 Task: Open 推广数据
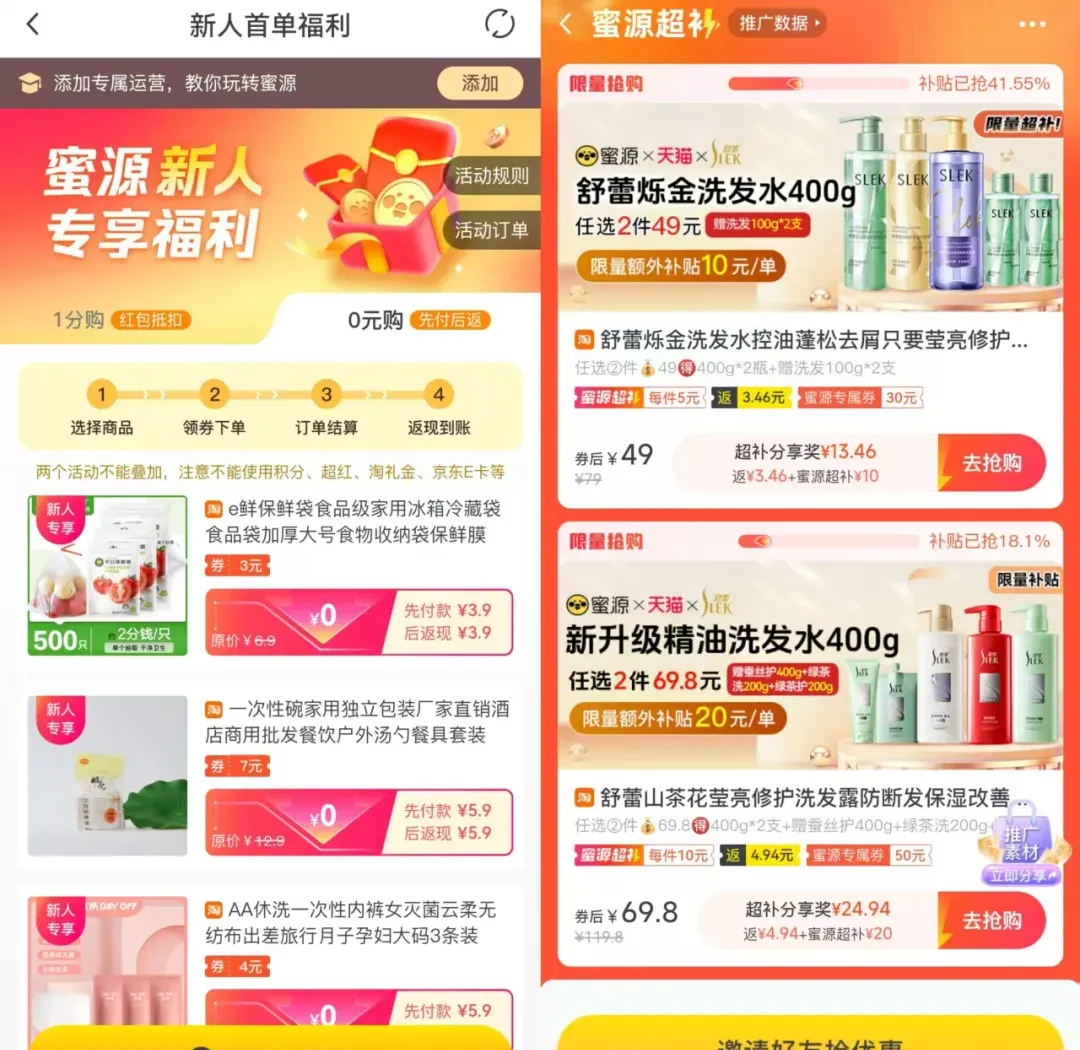(x=779, y=23)
